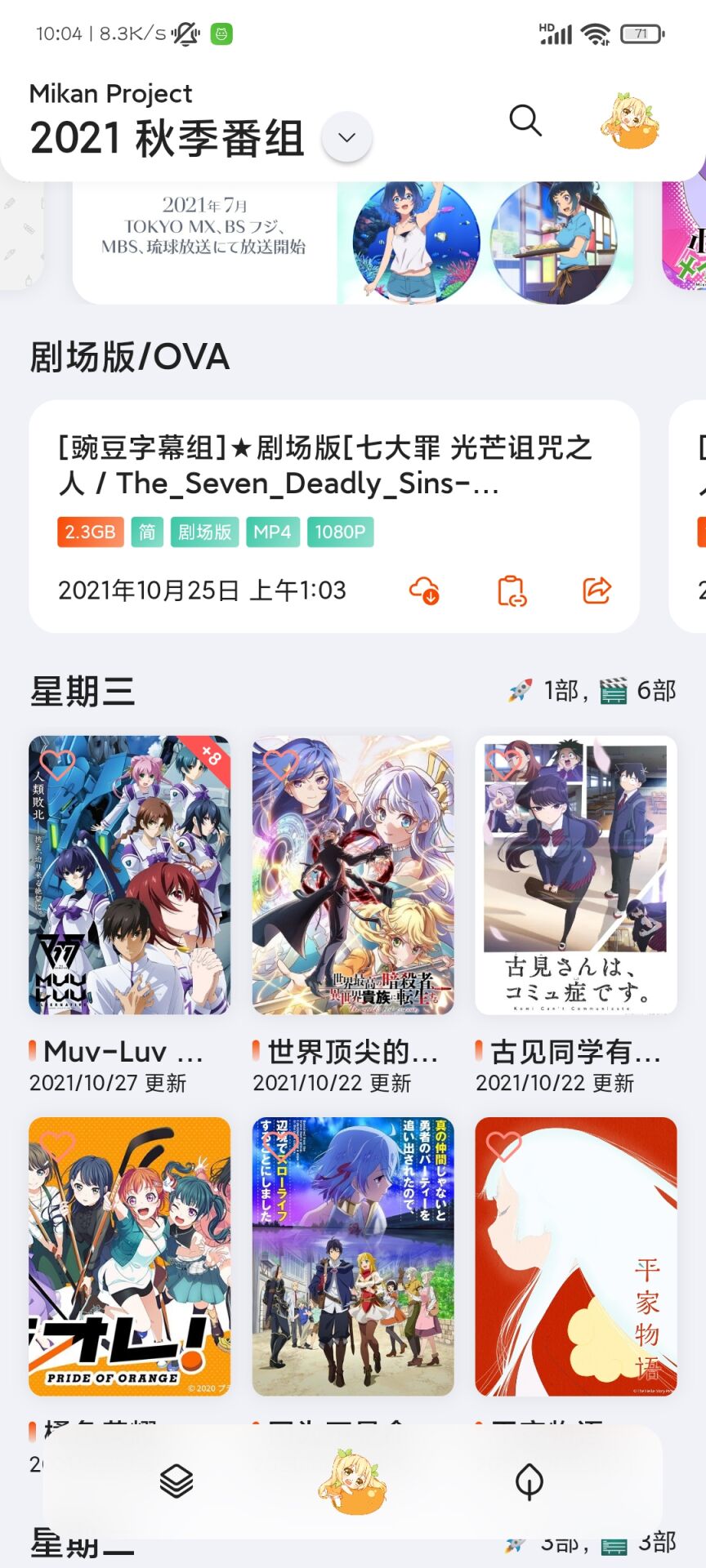Switch to the leaf tab
Screen dimensions: 706x1568
click(x=529, y=1481)
